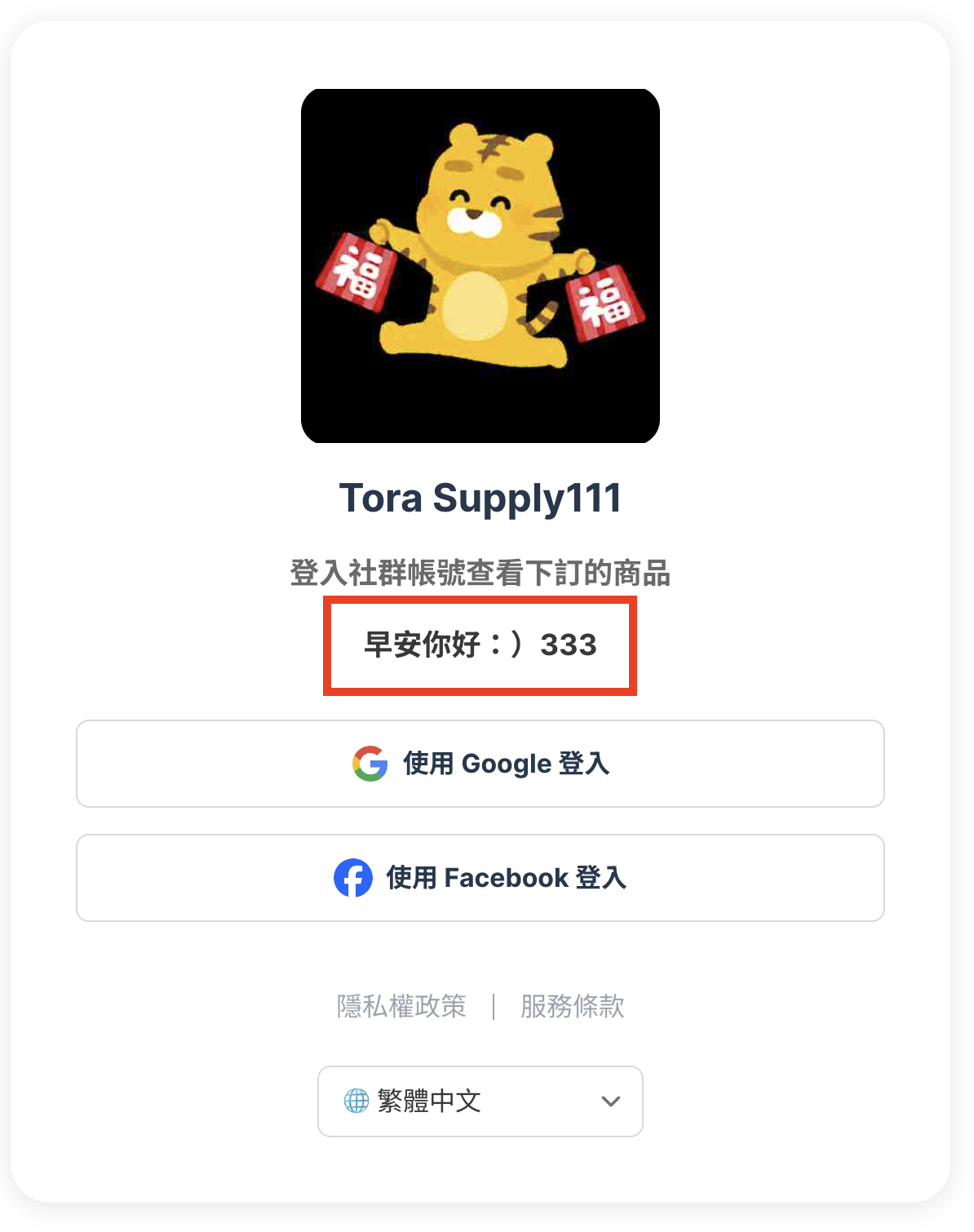Open the 服務條款 terms of service link
This screenshot has height=1232, width=974.
pyautogui.click(x=569, y=1006)
